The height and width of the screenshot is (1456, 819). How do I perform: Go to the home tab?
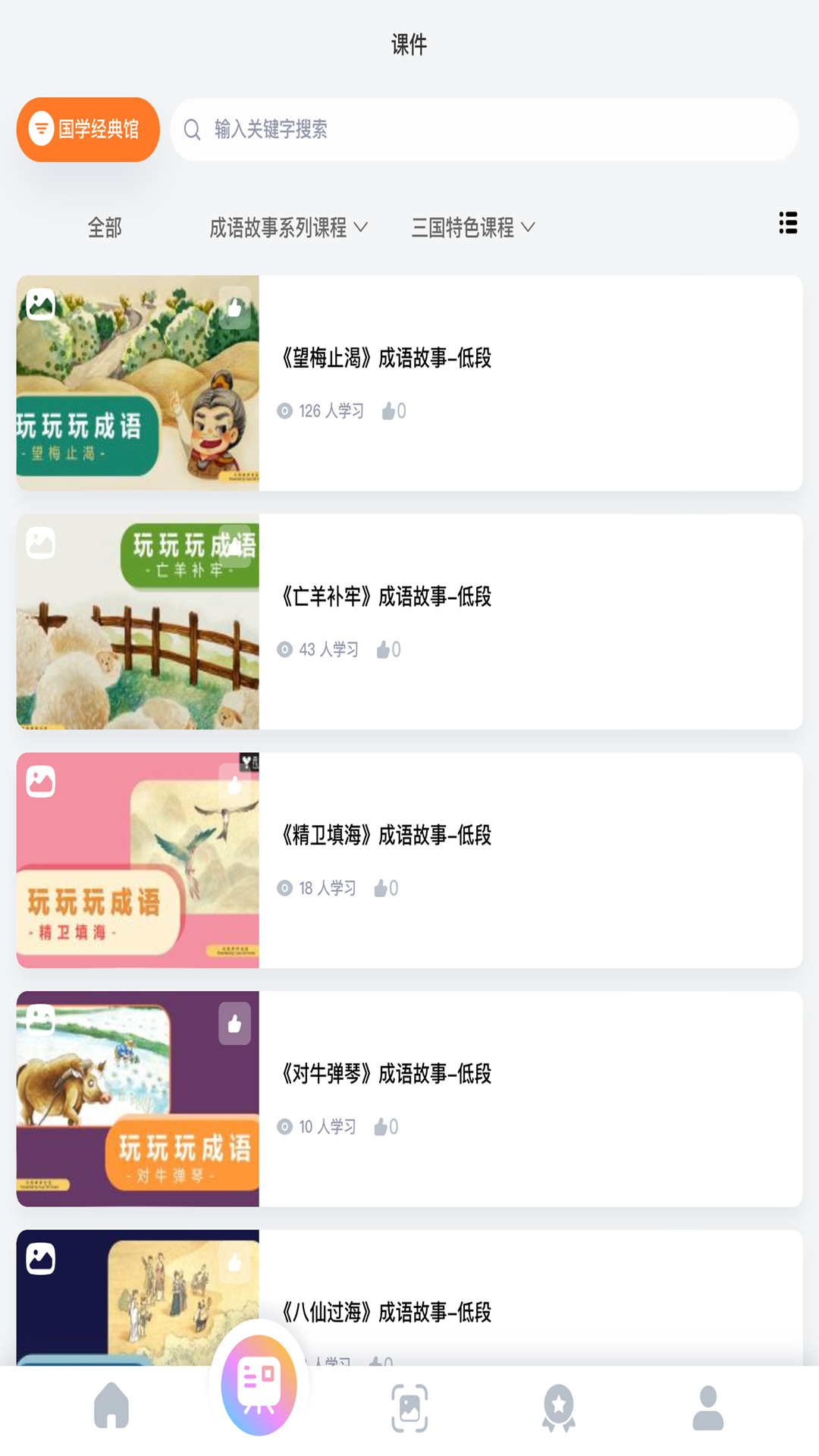[x=111, y=1407]
